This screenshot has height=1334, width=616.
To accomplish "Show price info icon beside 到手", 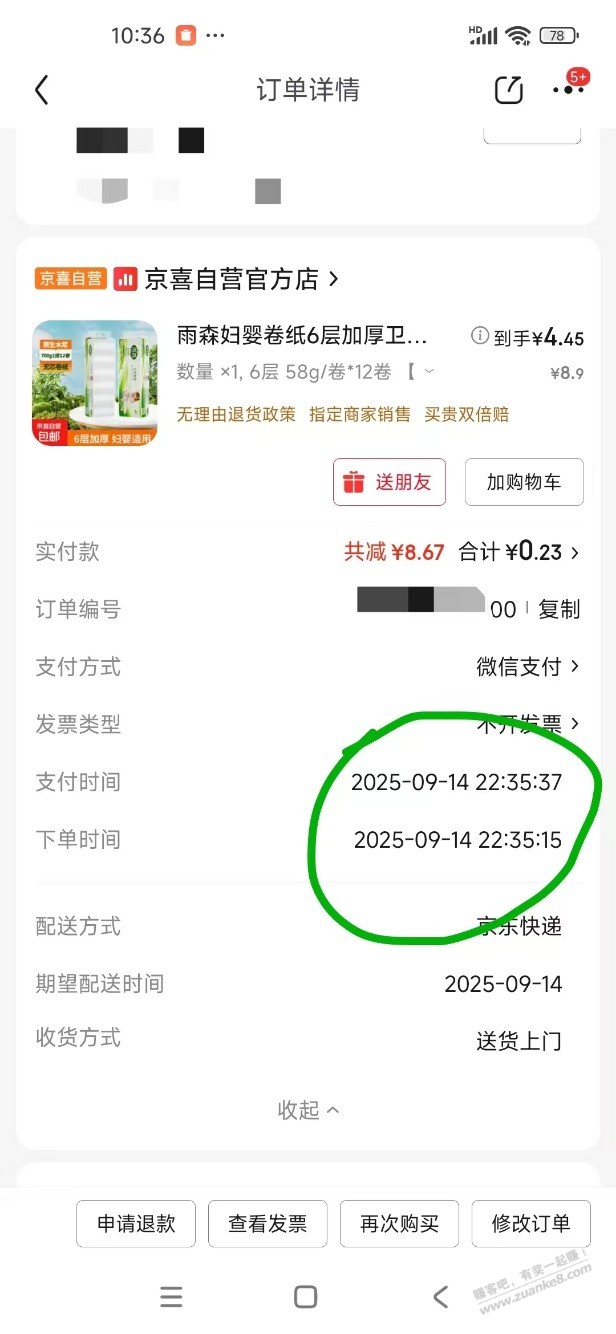I will 480,336.
